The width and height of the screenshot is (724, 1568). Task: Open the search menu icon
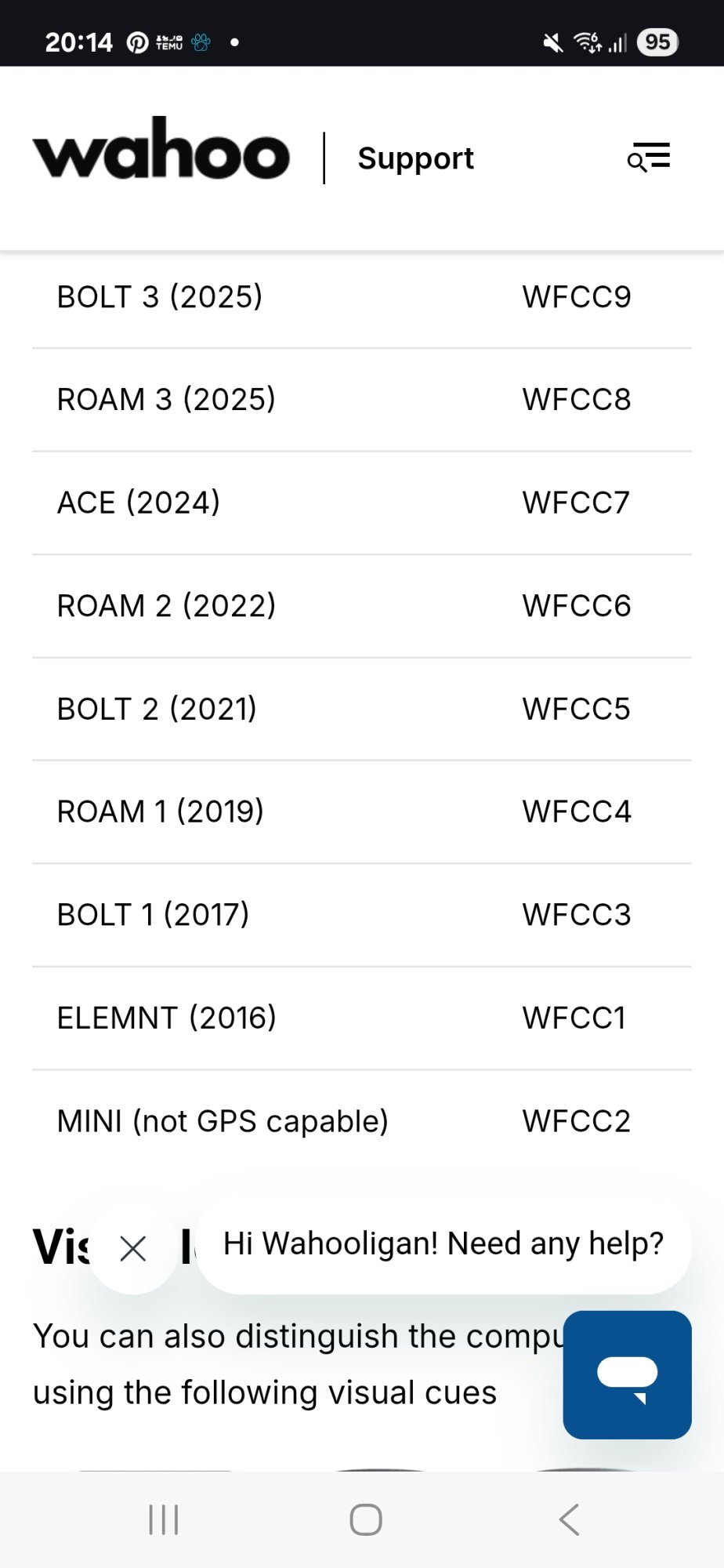[x=649, y=158]
